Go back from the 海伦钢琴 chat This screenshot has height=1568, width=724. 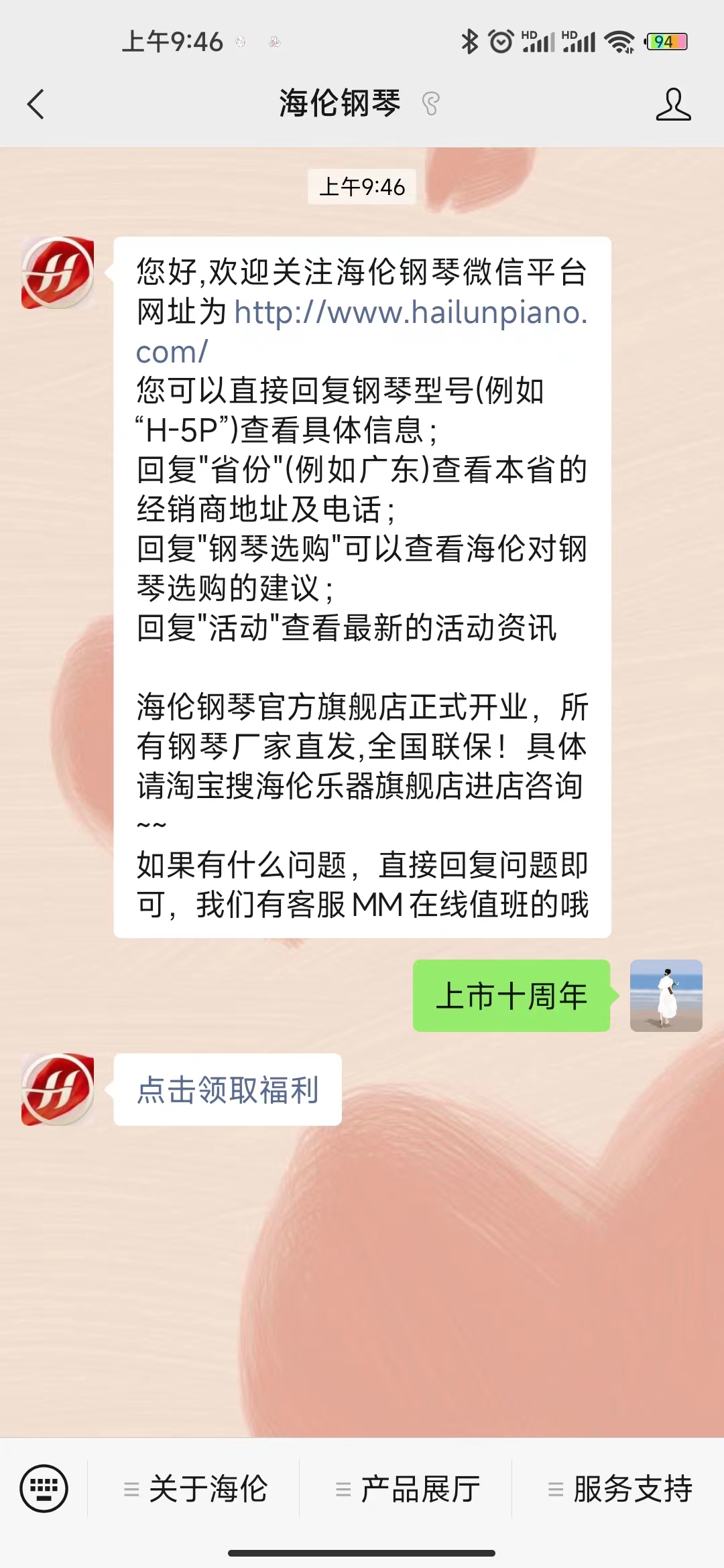tap(36, 105)
